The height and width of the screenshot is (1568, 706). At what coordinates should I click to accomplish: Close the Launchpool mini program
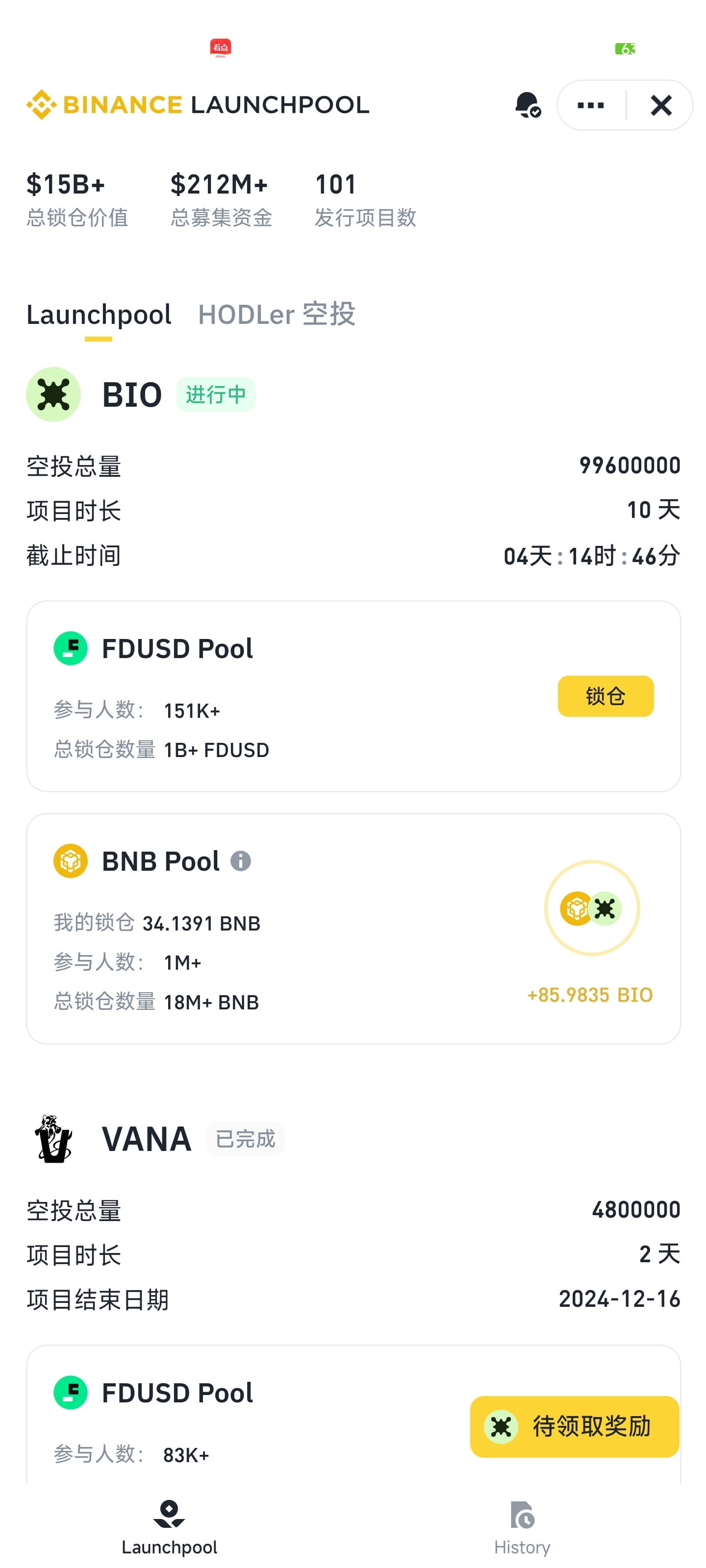(x=661, y=105)
